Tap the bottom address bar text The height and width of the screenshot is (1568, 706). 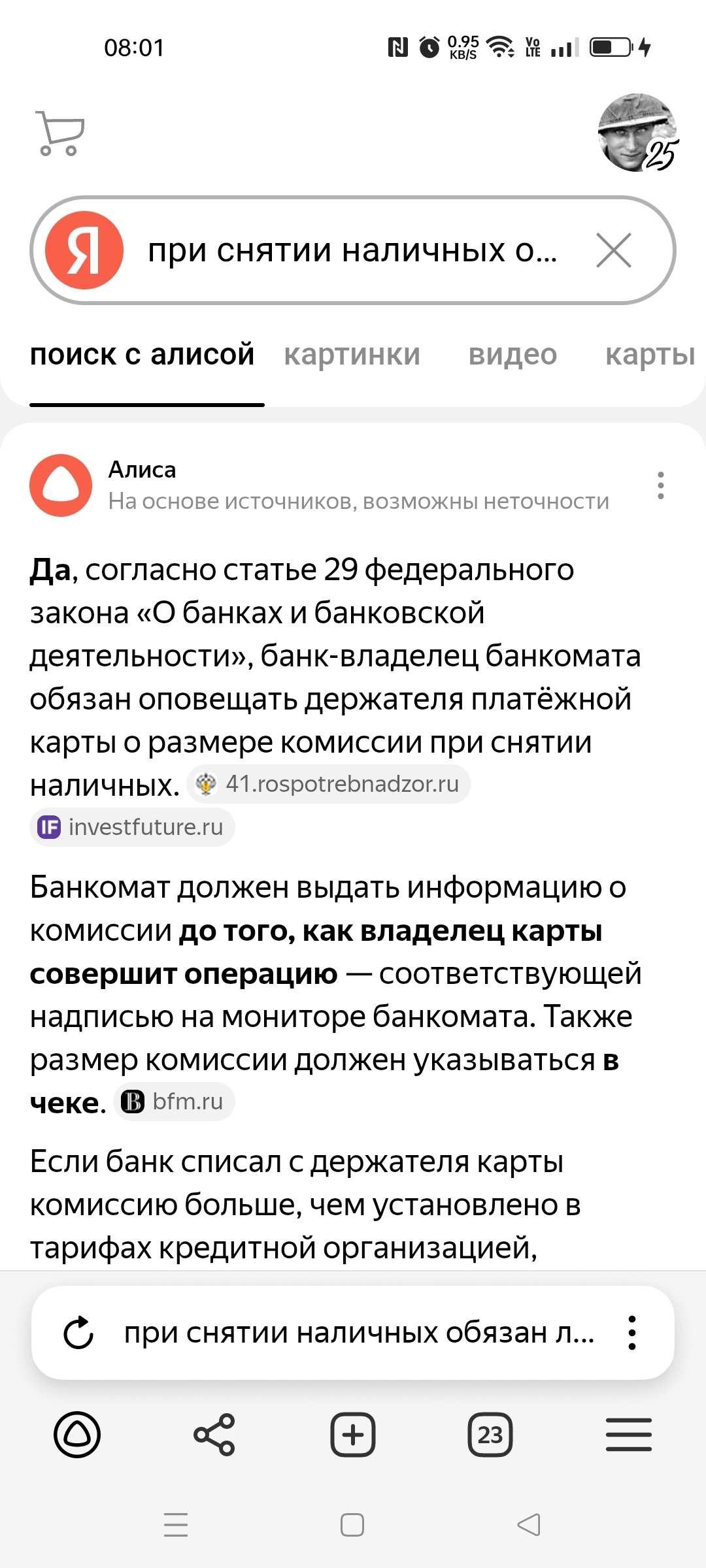tap(358, 1333)
